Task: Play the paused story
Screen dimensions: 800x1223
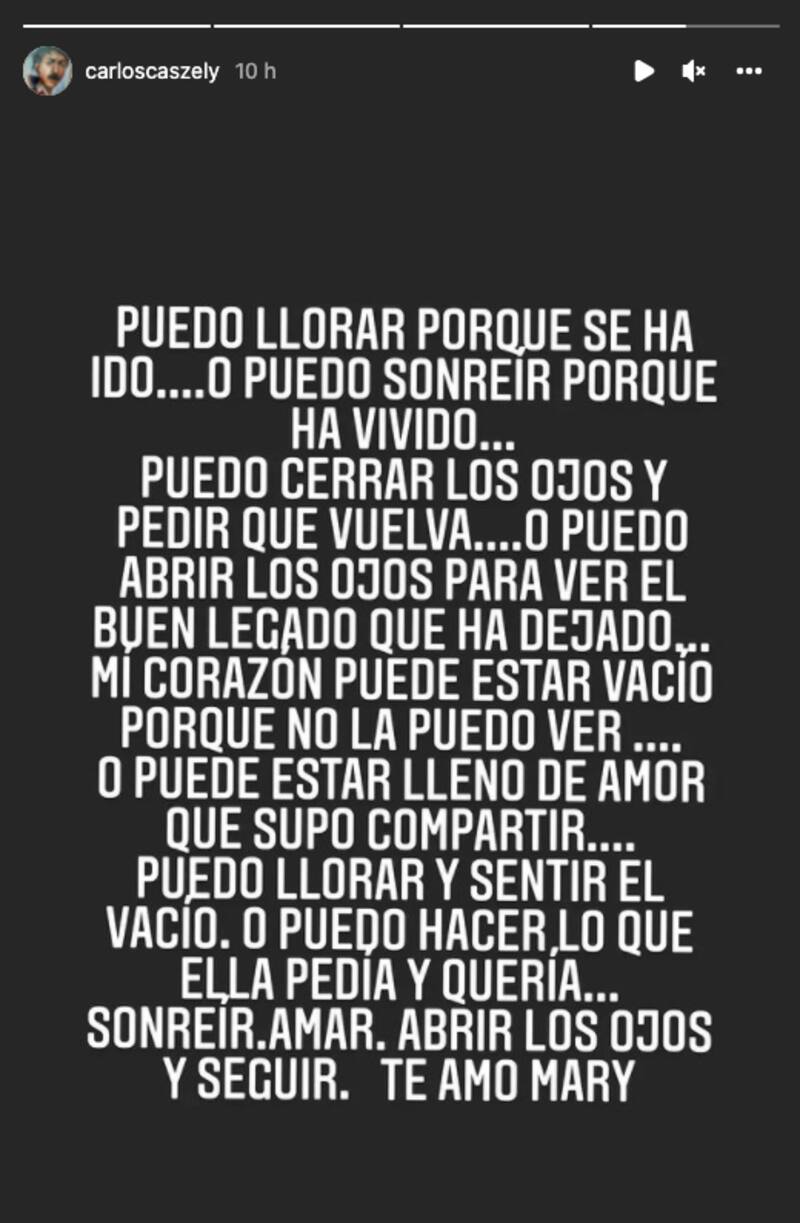Action: point(644,71)
